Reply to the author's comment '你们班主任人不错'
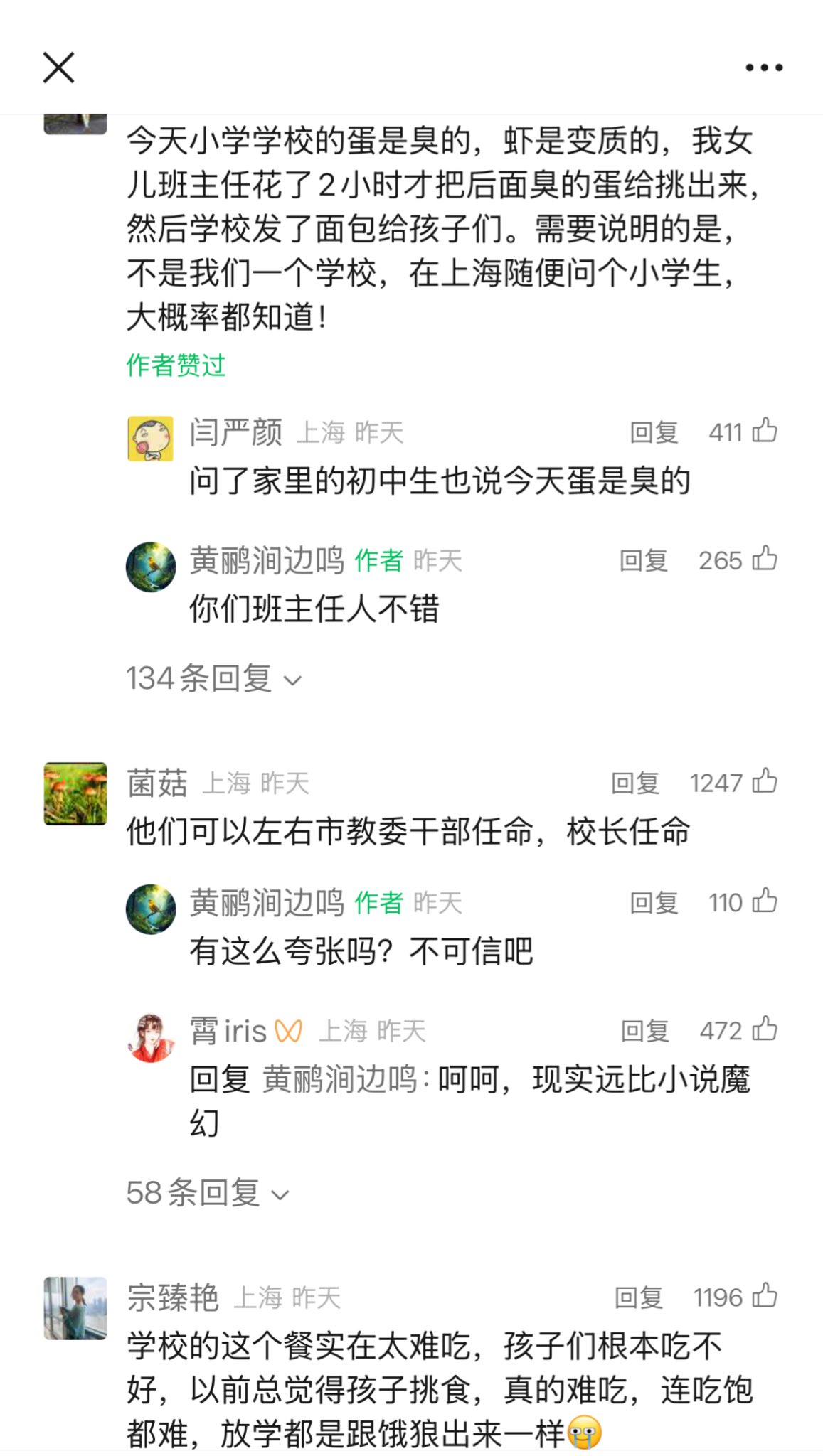 (644, 561)
